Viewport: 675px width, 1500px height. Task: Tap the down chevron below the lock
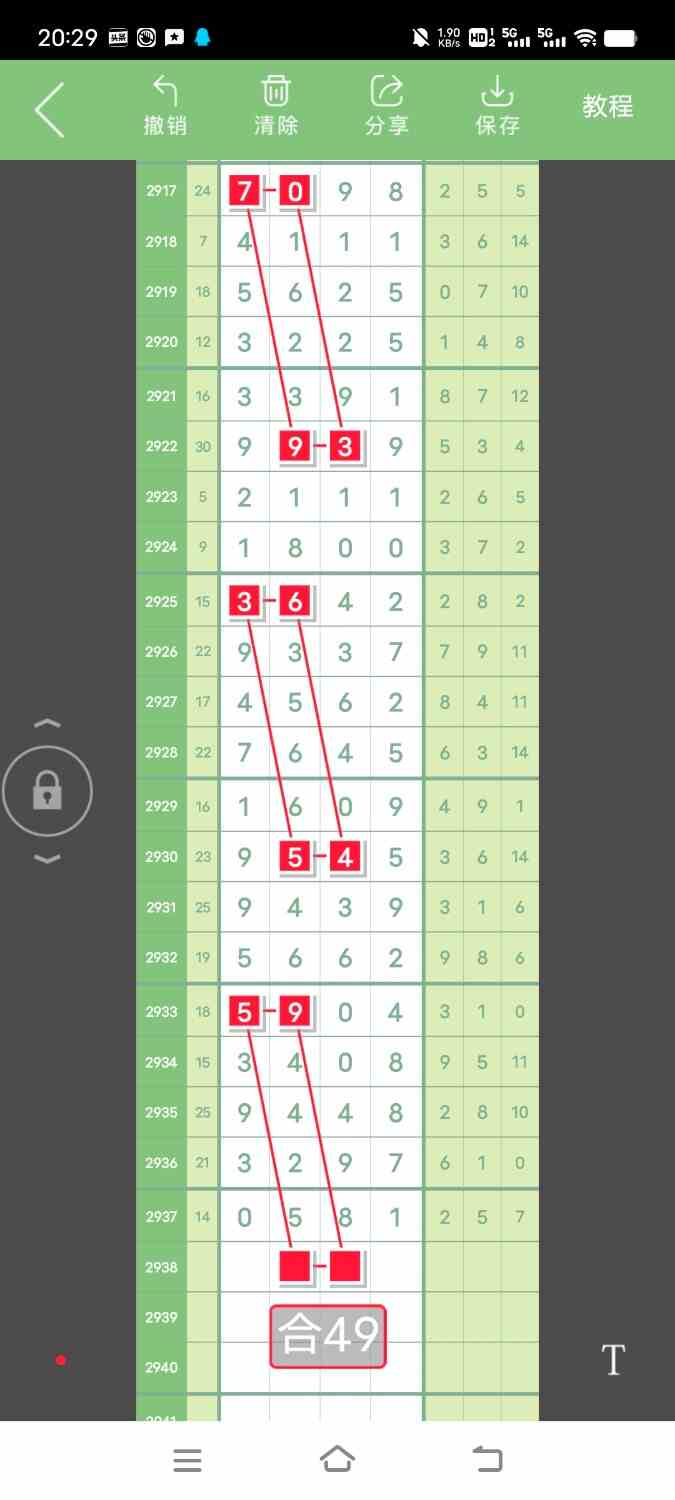click(x=48, y=859)
